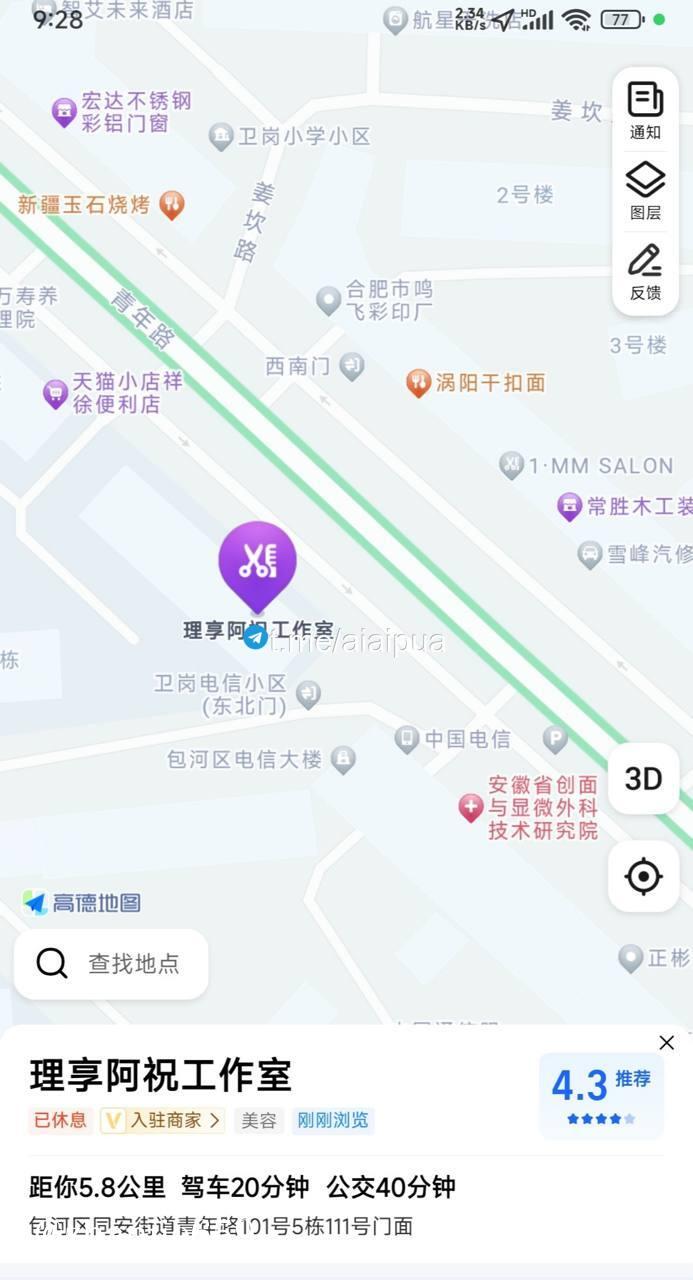Tap the 反馈 feedback button
The image size is (693, 1280).
[645, 270]
